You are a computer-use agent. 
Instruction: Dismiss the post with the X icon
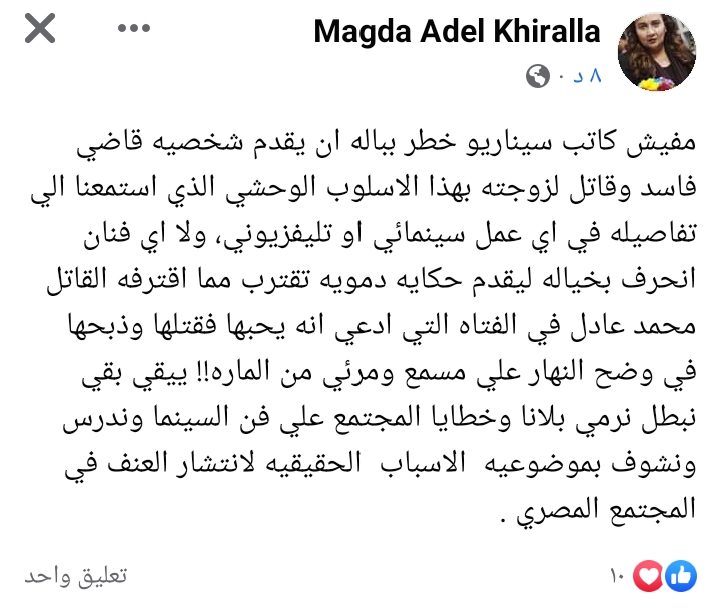click(40, 30)
